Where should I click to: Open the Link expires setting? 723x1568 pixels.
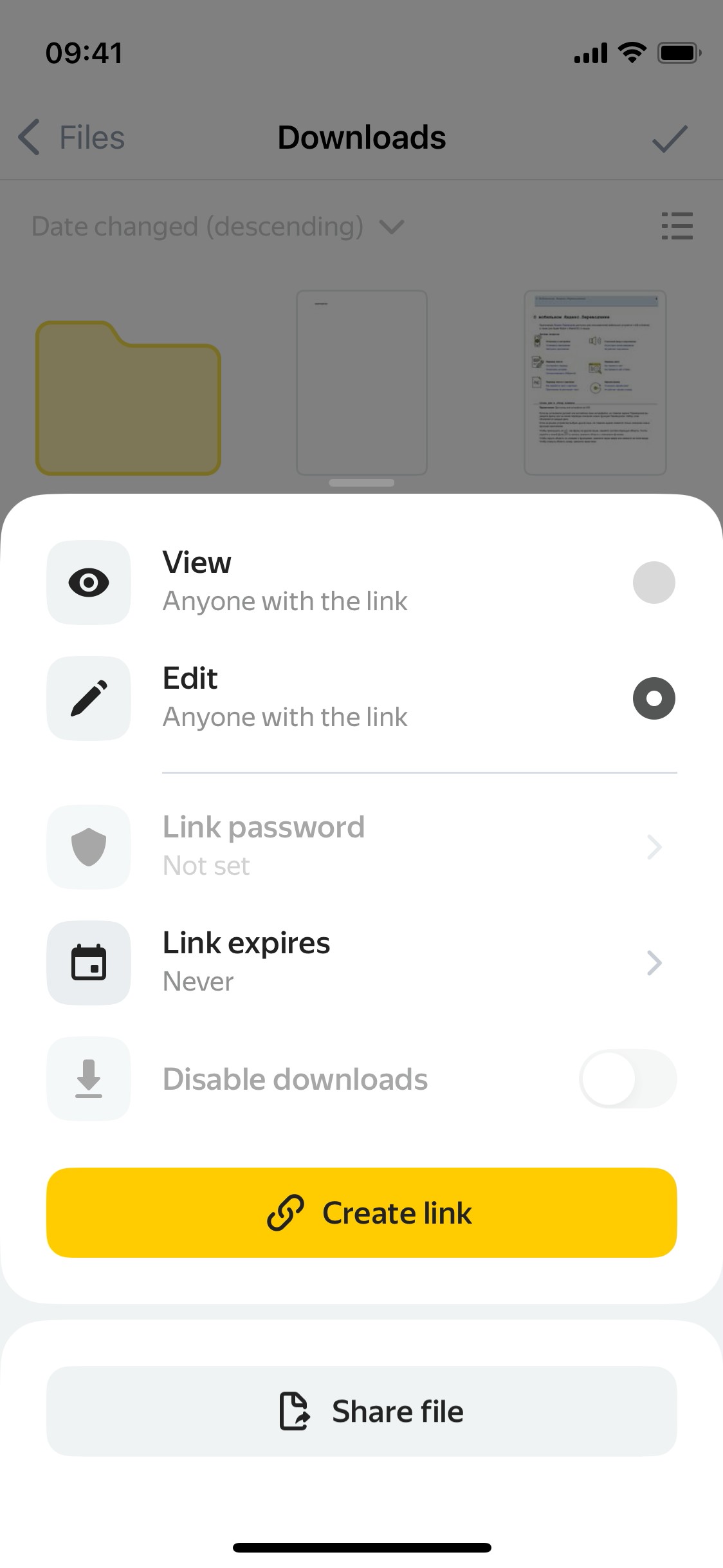361,962
